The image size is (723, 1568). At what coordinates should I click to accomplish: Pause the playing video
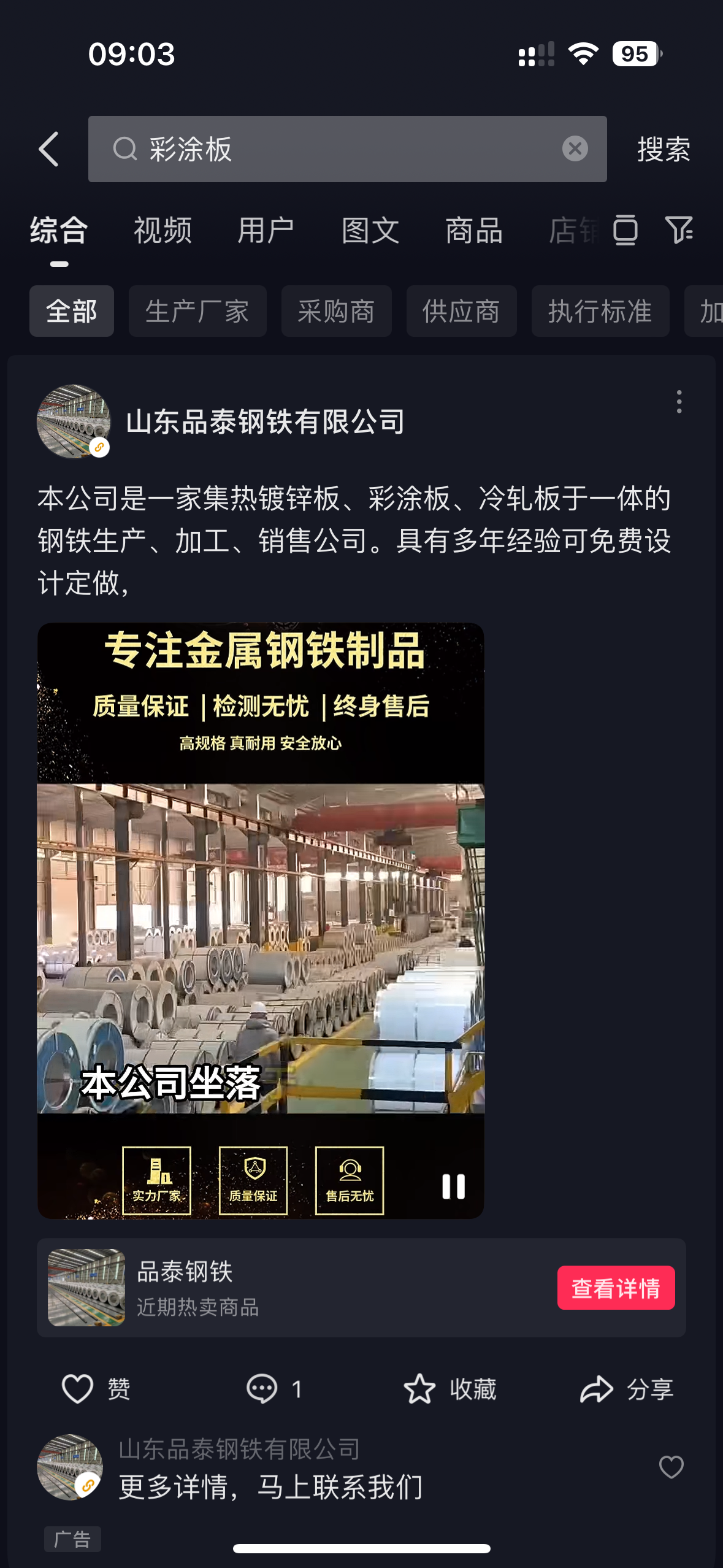point(453,1186)
